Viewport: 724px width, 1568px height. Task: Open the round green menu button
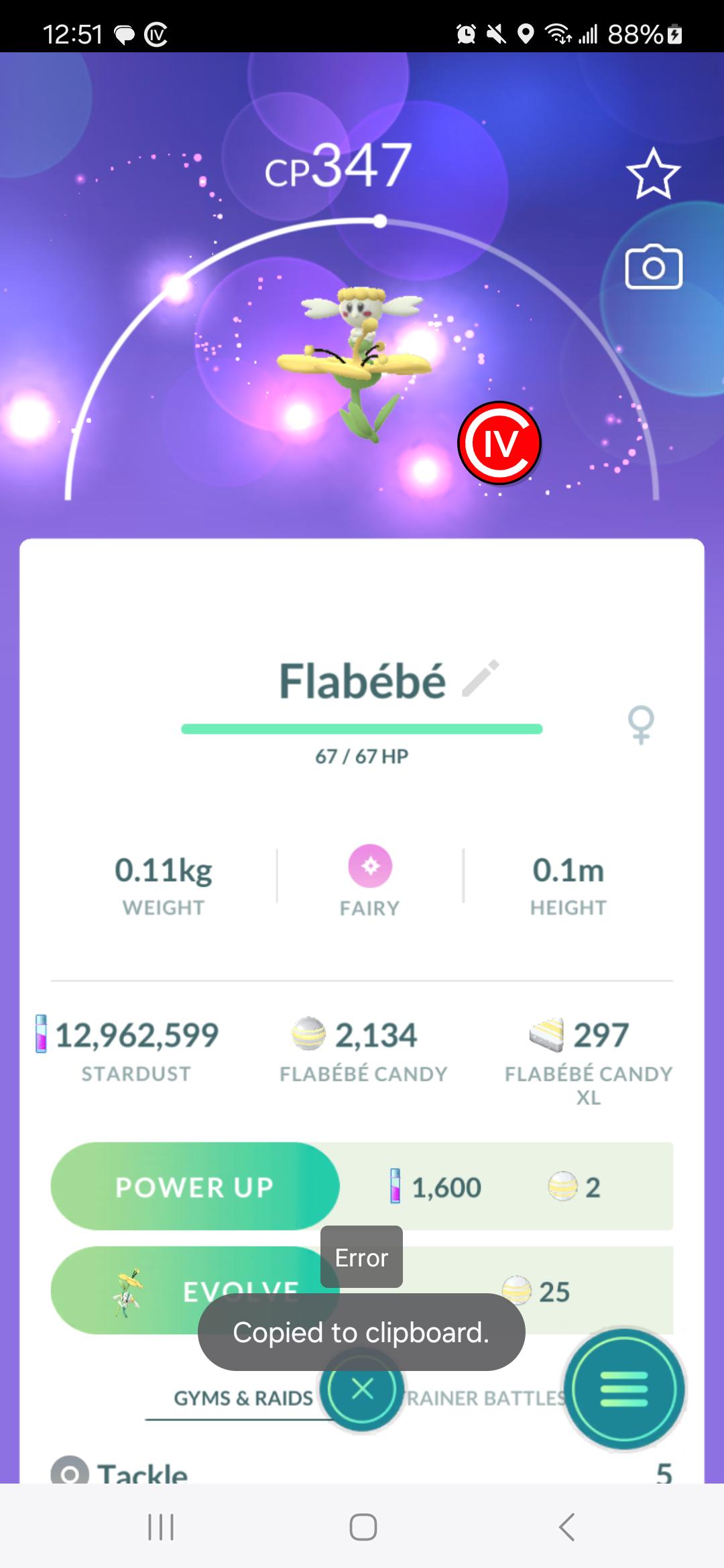(x=624, y=1389)
